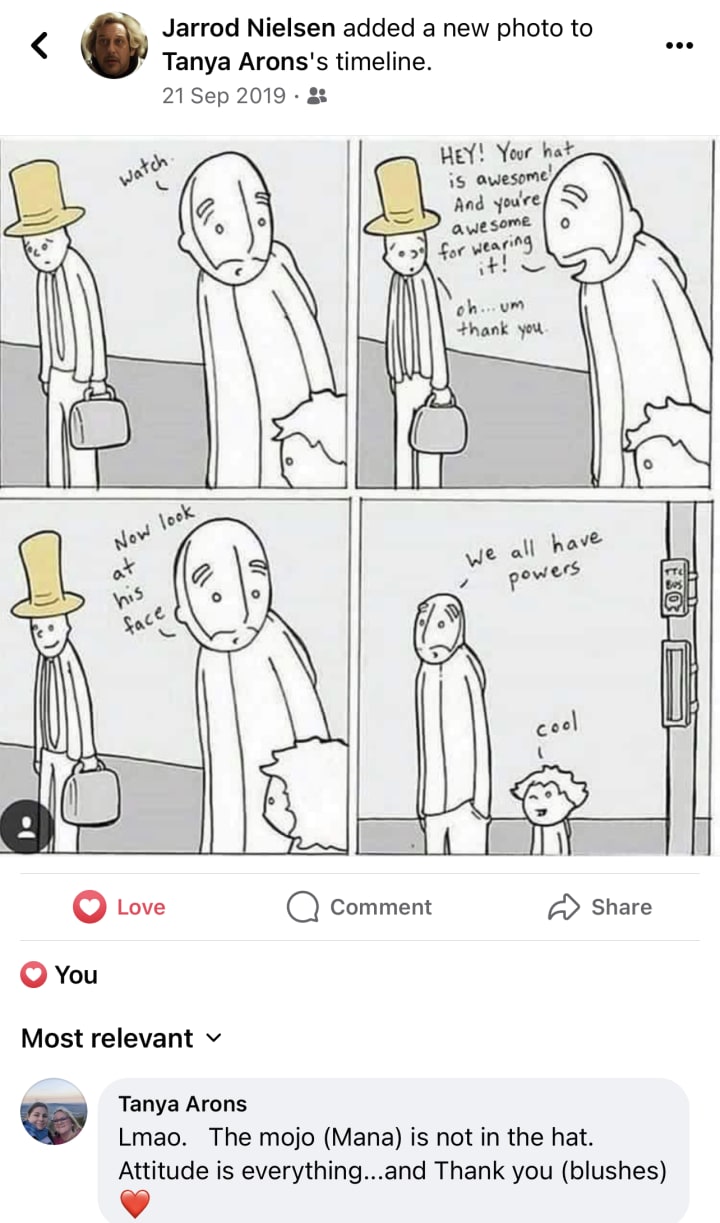View who reacted to the post
The width and height of the screenshot is (720, 1223).
point(60,975)
